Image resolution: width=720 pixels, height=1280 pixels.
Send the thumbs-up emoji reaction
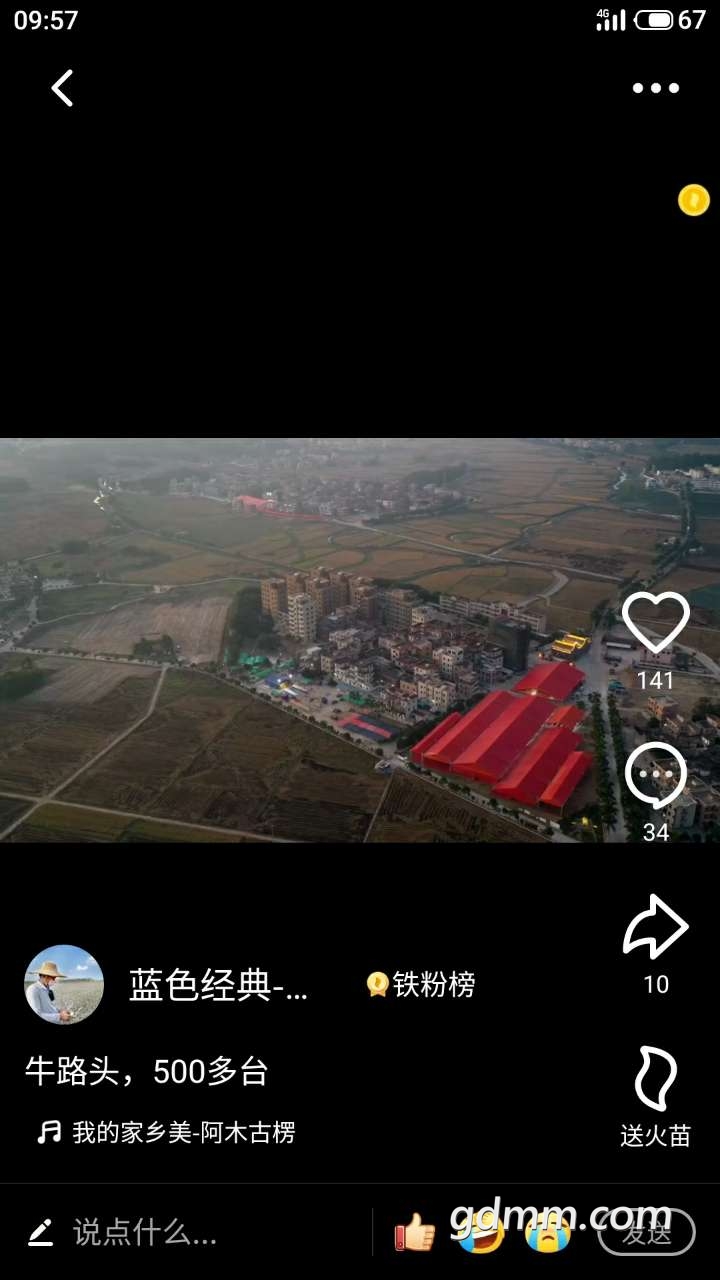(415, 1233)
